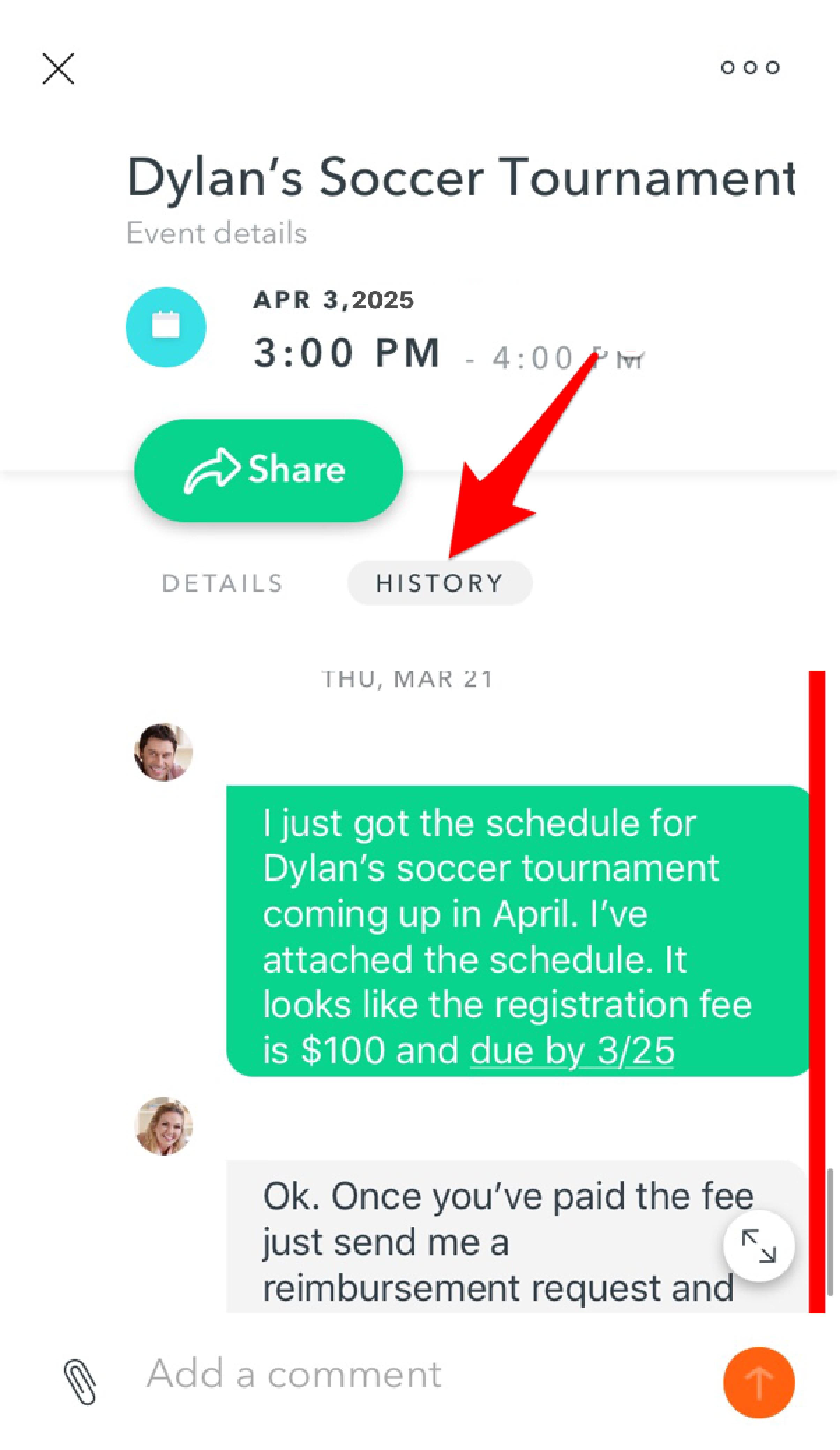This screenshot has width=840, height=1450.
Task: Open the 'due by 3/25' link
Action: pos(572,1051)
